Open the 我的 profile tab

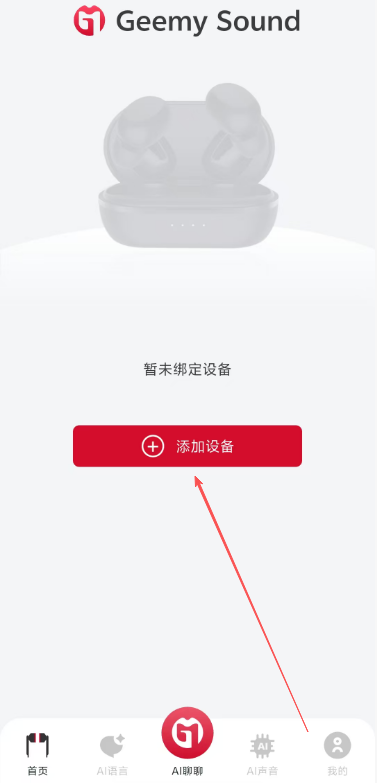click(338, 753)
